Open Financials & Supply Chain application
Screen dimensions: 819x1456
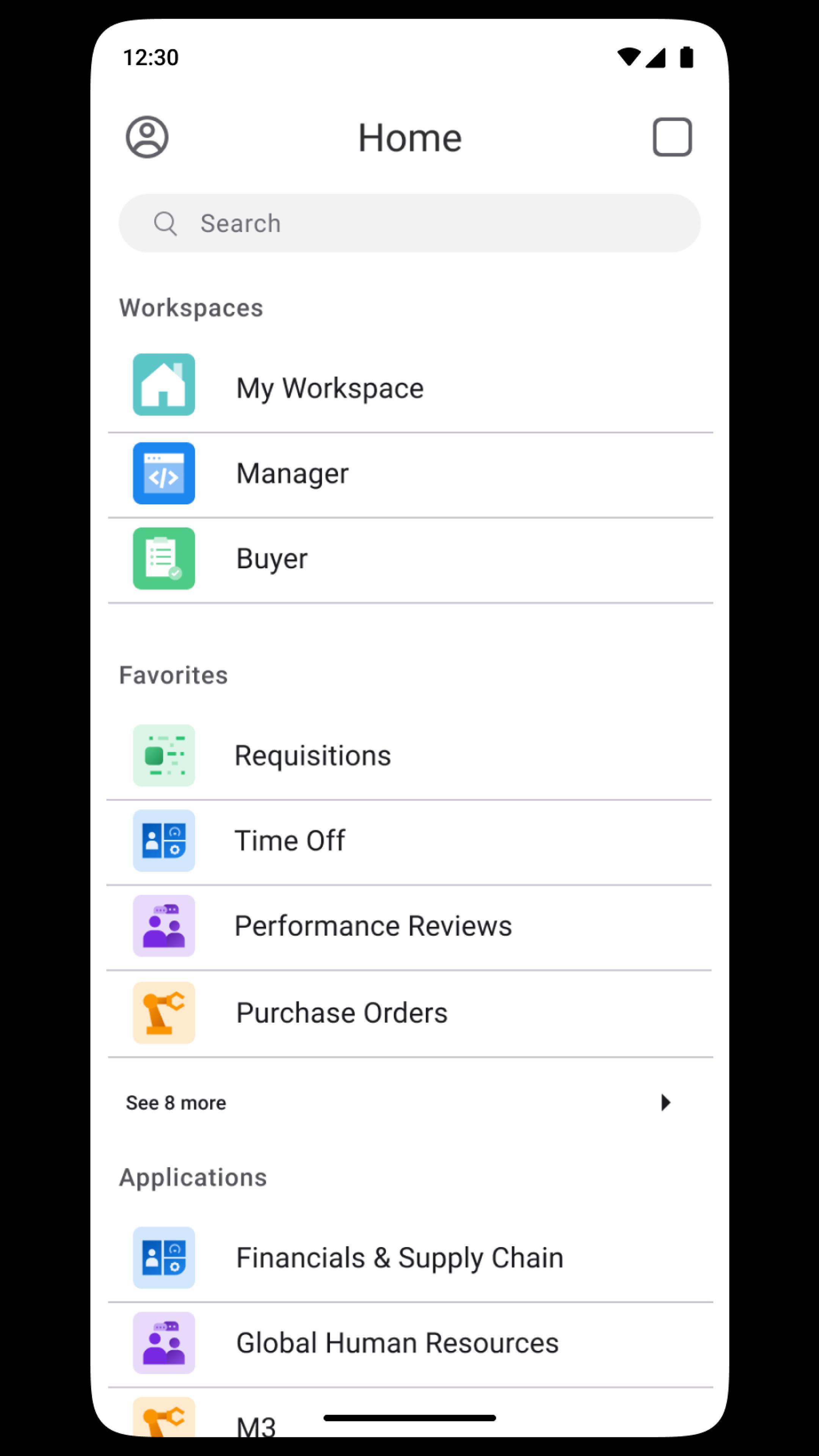410,1258
